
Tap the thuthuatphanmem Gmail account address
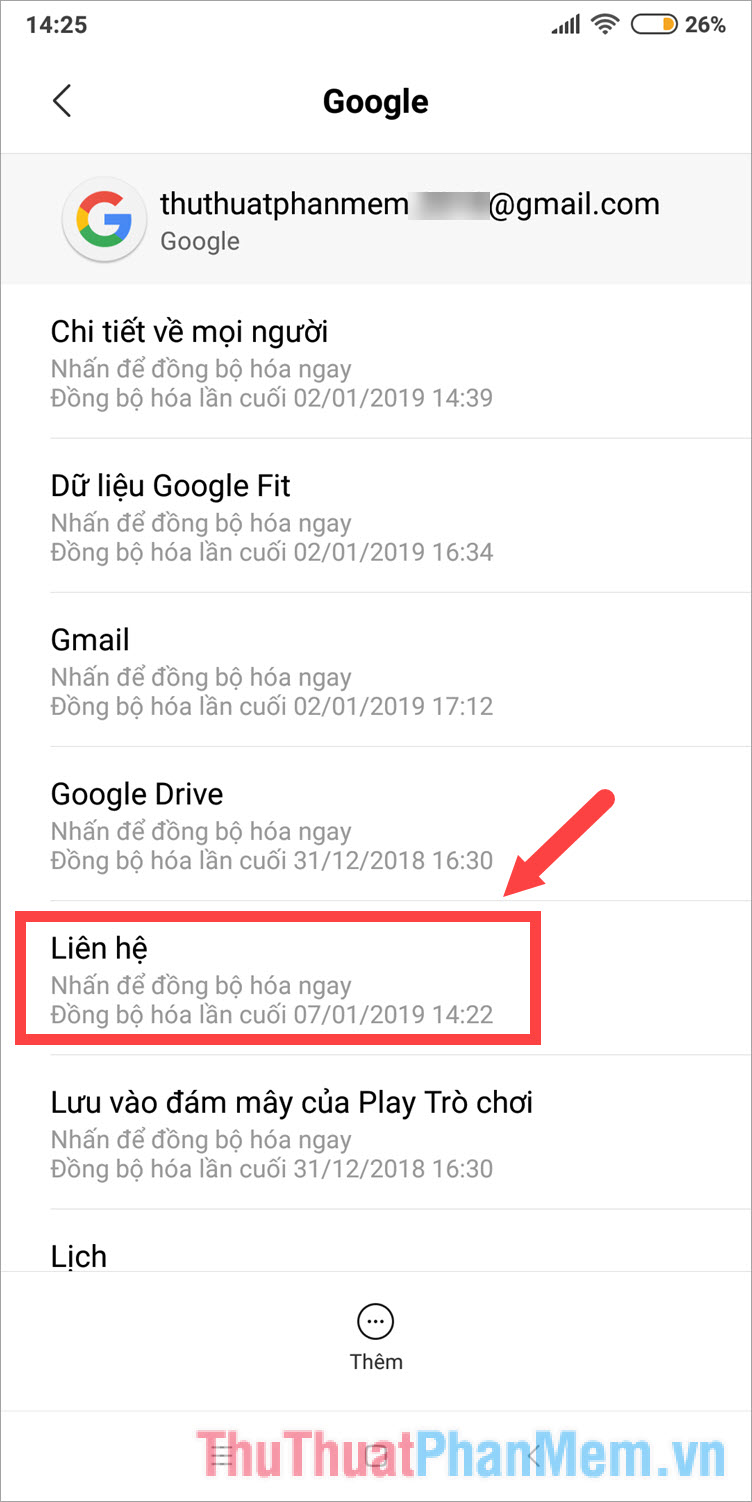pyautogui.click(x=410, y=204)
